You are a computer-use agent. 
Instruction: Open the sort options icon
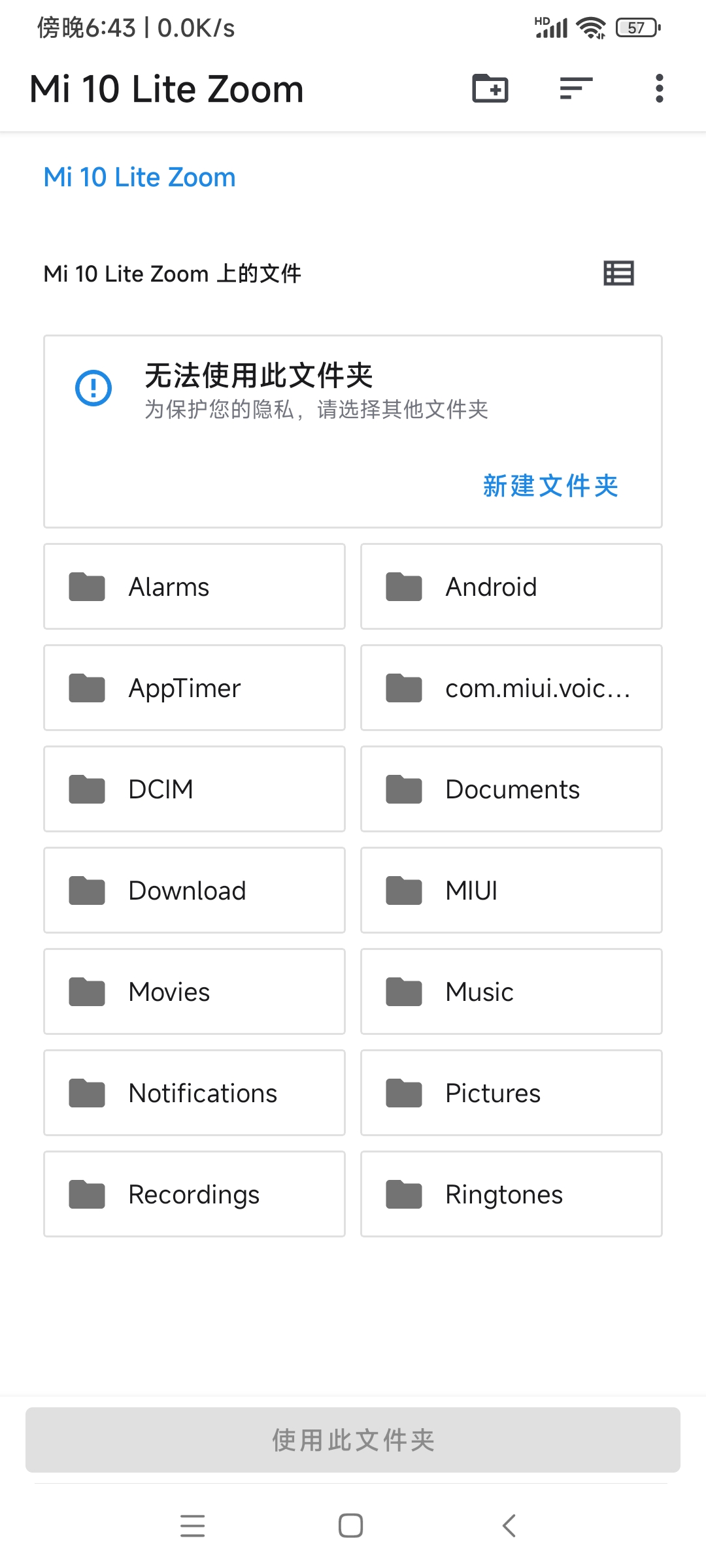(x=576, y=88)
